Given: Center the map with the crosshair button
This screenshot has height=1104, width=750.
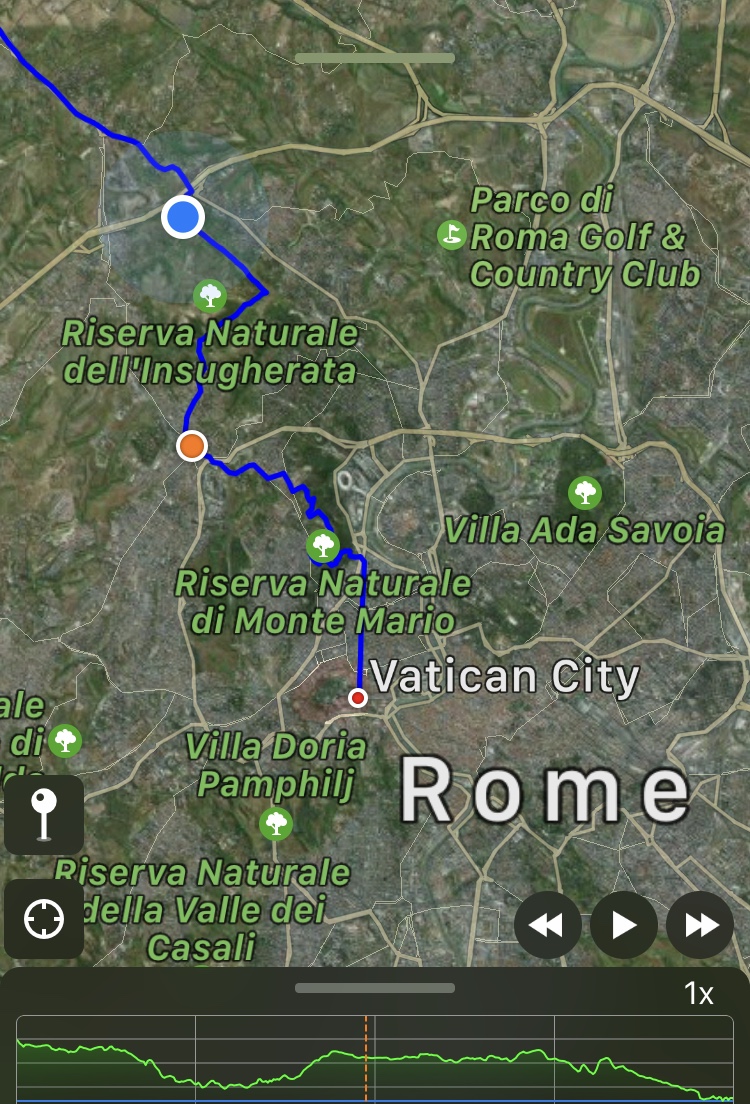Looking at the screenshot, I should coord(44,919).
